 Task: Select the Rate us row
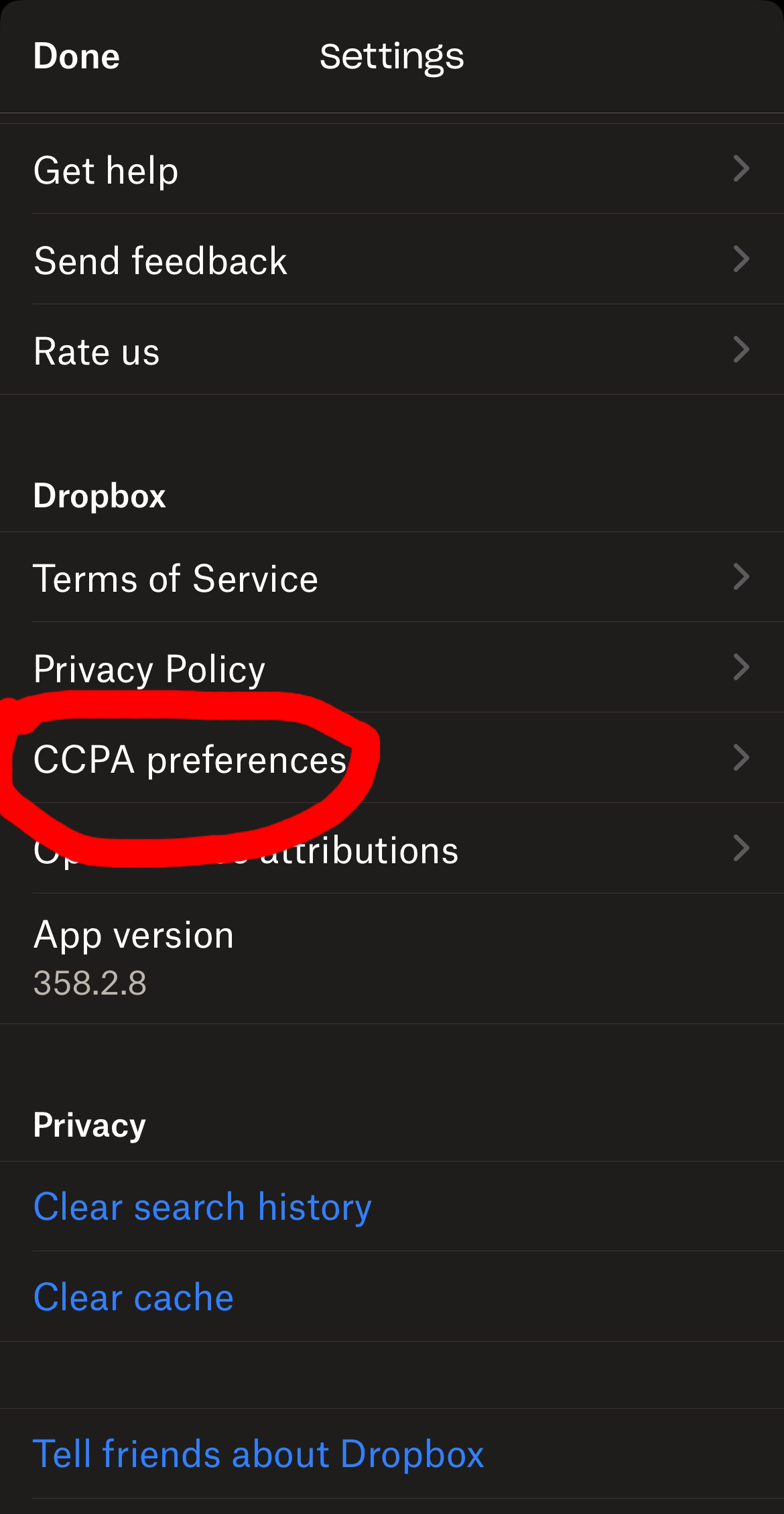coord(392,350)
